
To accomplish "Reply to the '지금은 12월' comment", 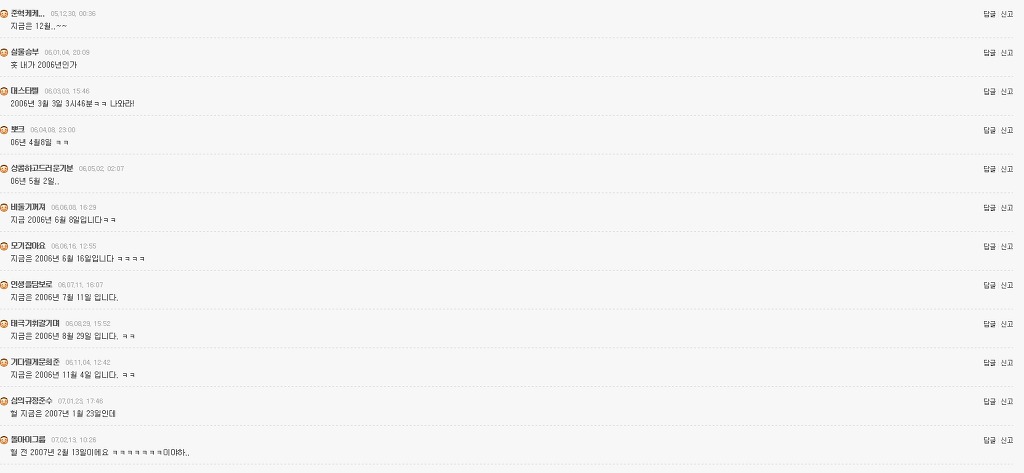I will (x=989, y=13).
